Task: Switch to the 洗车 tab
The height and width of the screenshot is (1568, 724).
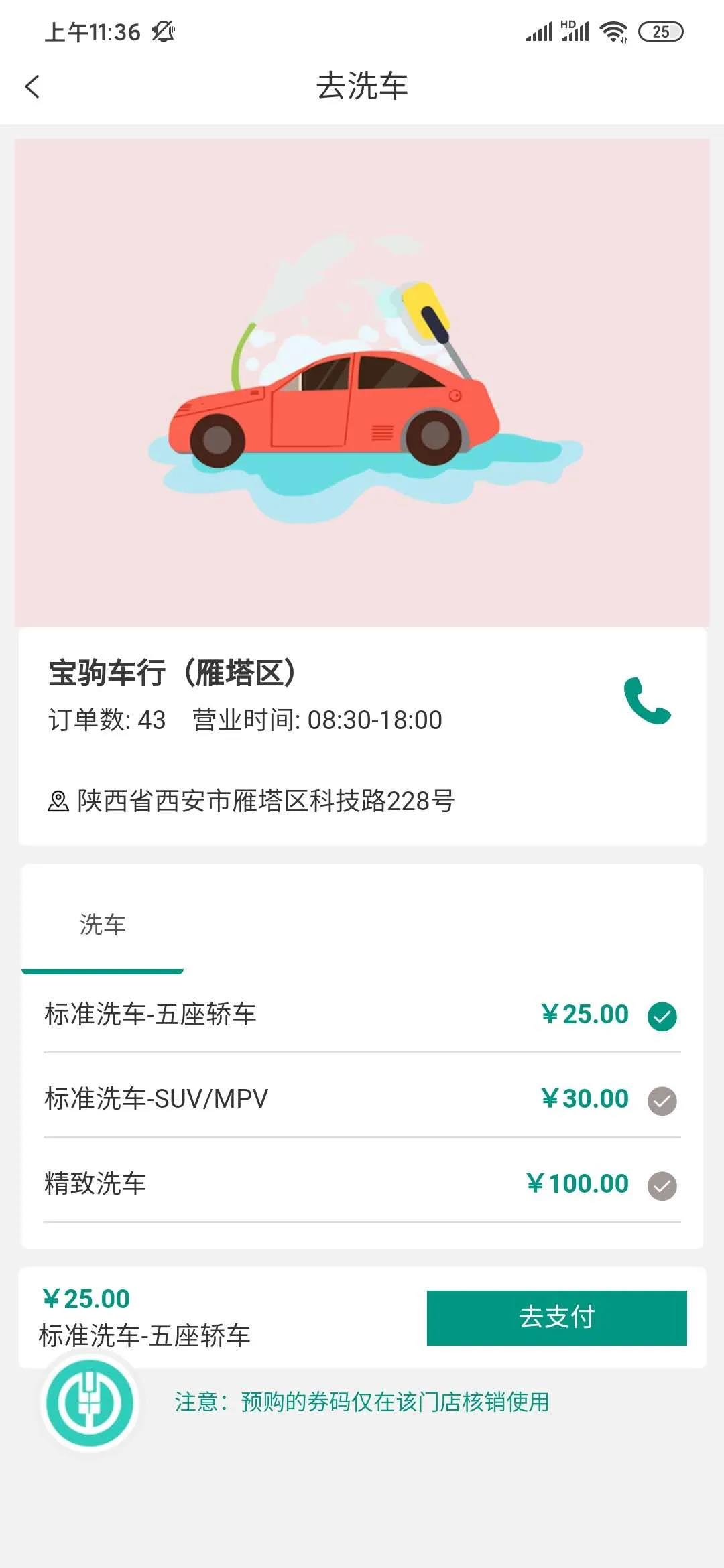Action: click(x=103, y=925)
